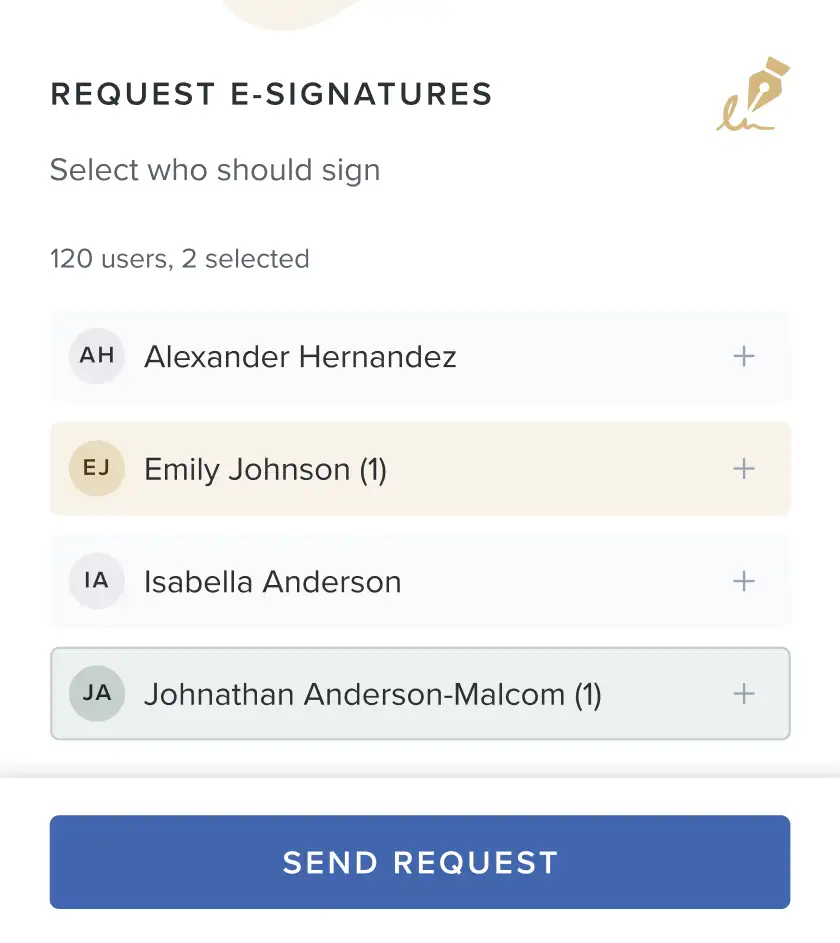Click the beige highlighted Emily Johnson selection bar

pos(420,468)
